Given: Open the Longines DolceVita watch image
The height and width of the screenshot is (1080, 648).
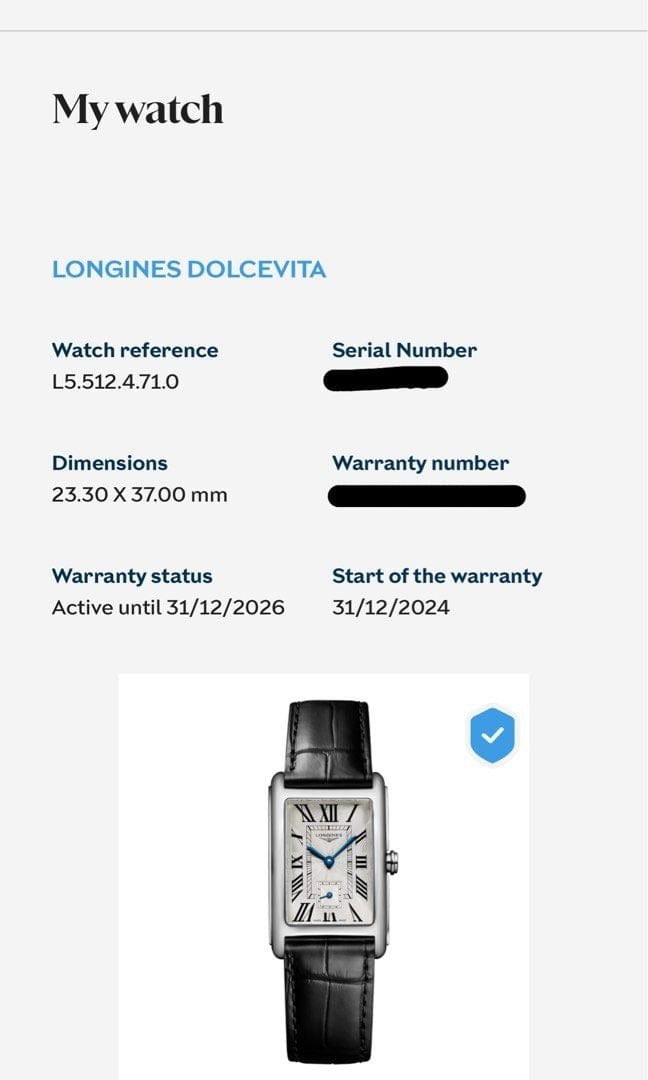Looking at the screenshot, I should coord(329,868).
